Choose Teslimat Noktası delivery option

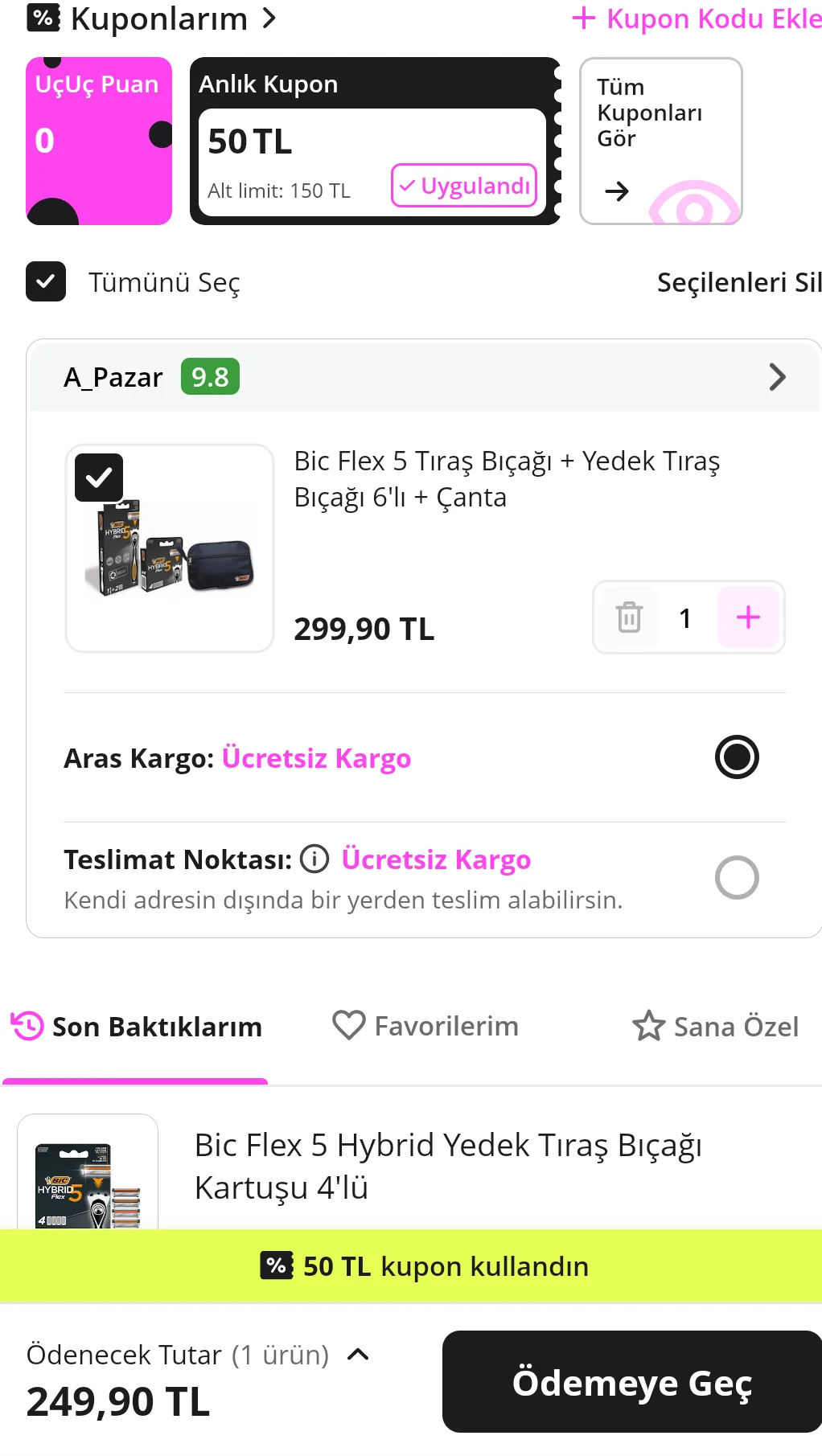click(x=737, y=877)
